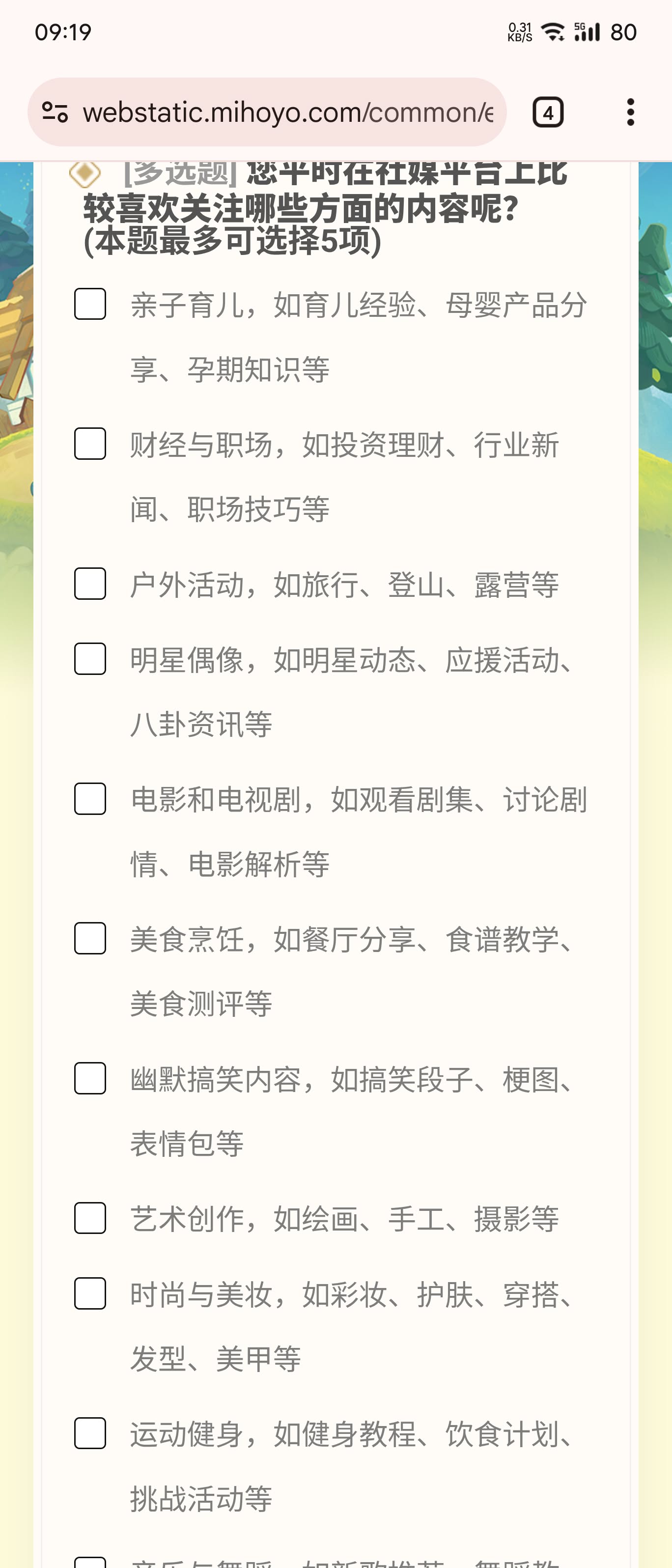Viewport: 672px width, 1568px height.
Task: Tick 户外活动 checkbox
Action: tap(90, 584)
